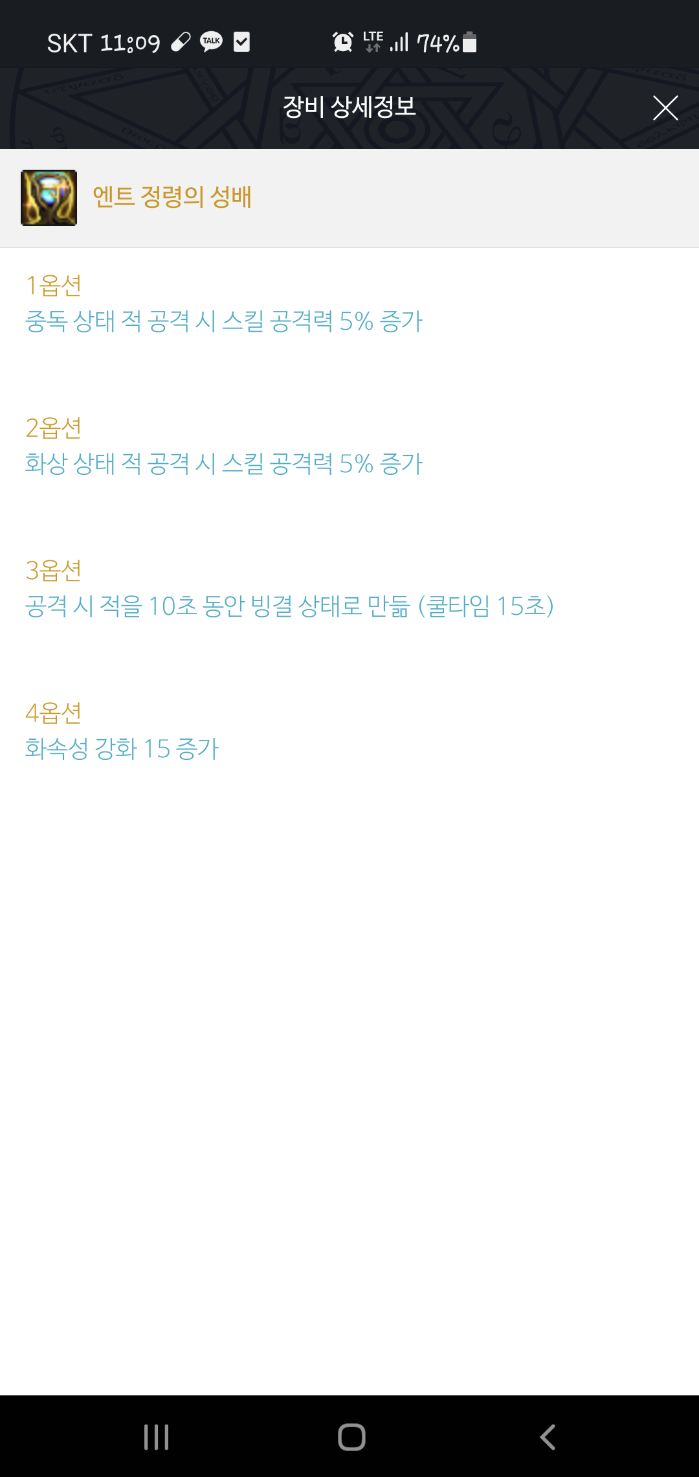Go back with the system back button
This screenshot has width=699, height=1477.
(547, 1437)
